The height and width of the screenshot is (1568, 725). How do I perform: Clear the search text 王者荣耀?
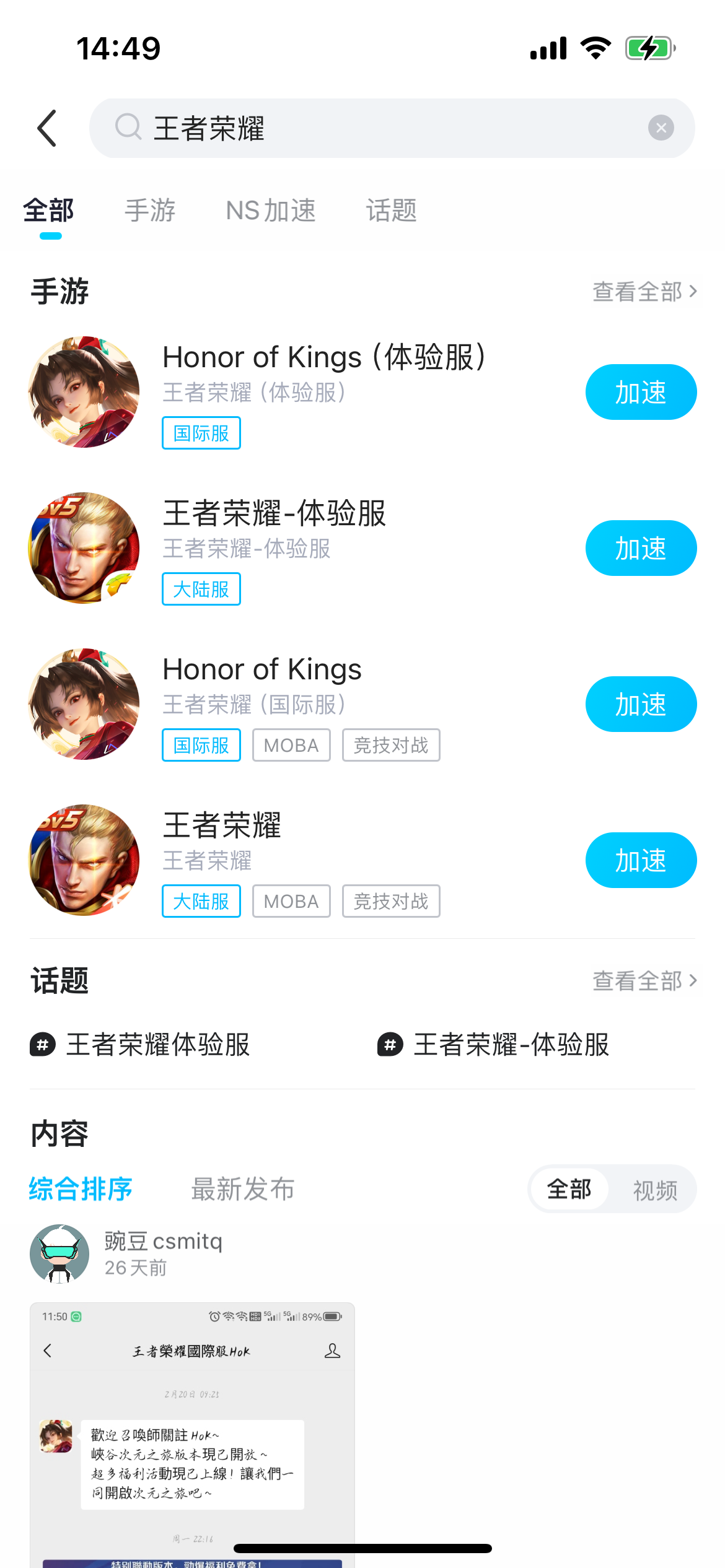661,128
